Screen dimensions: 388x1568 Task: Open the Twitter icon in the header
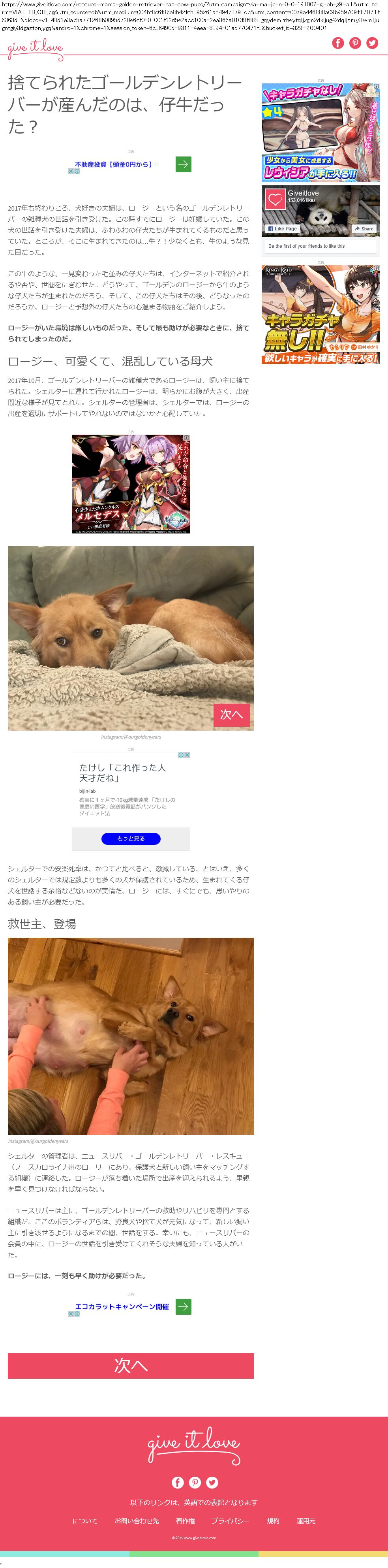(x=372, y=43)
